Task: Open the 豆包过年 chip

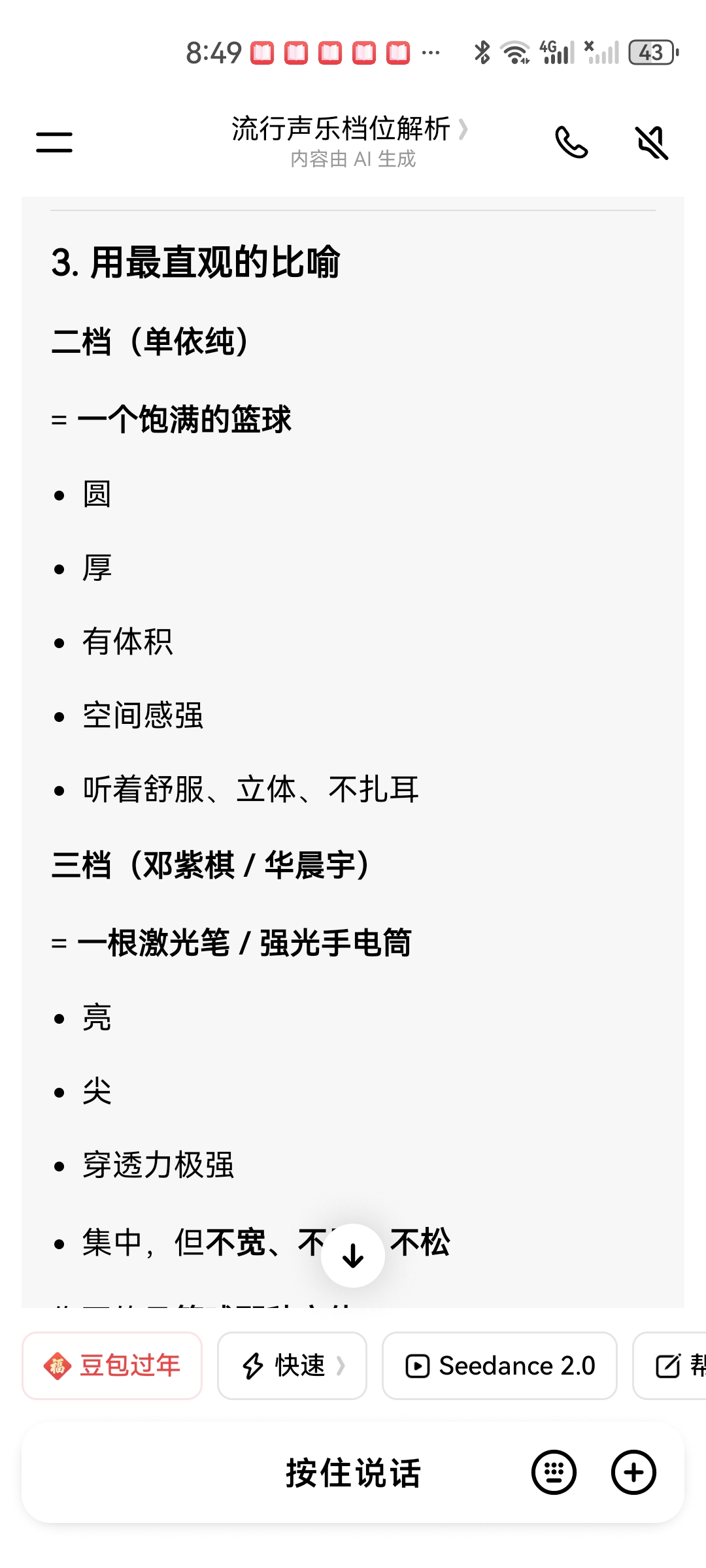Action: pyautogui.click(x=112, y=1365)
